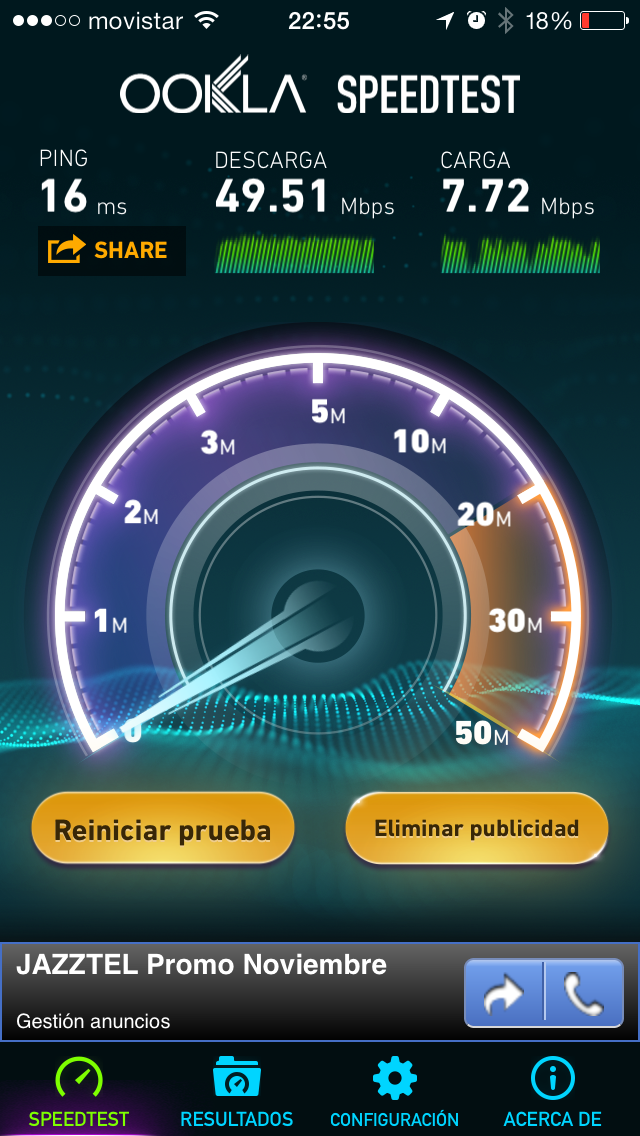The width and height of the screenshot is (640, 1136).
Task: Tap Reiniciar prueba to rerun test
Action: coord(162,829)
